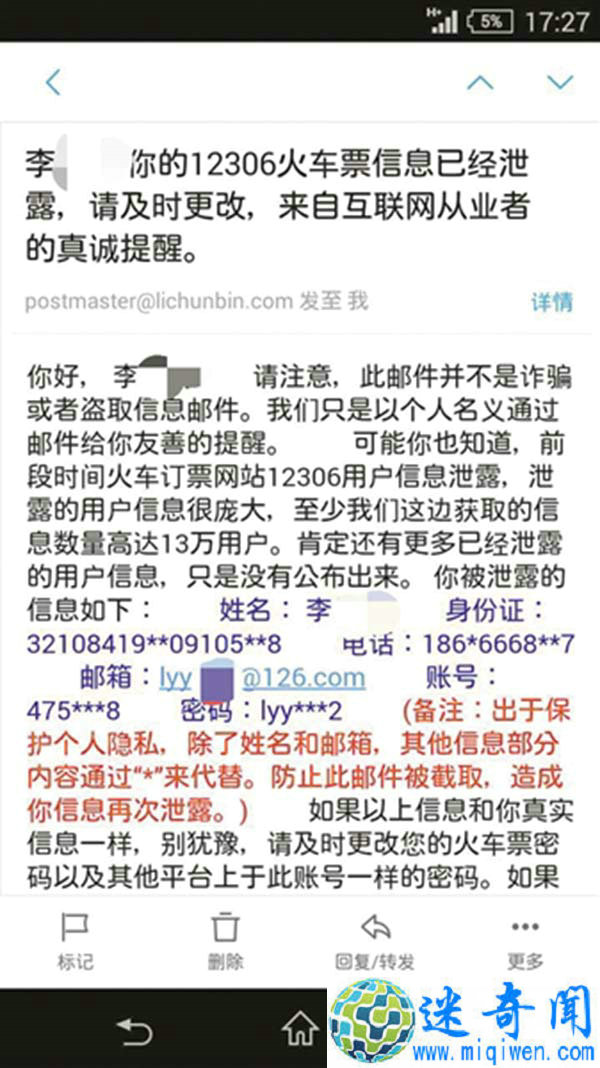Open the previous email with the up arrow

click(x=480, y=82)
